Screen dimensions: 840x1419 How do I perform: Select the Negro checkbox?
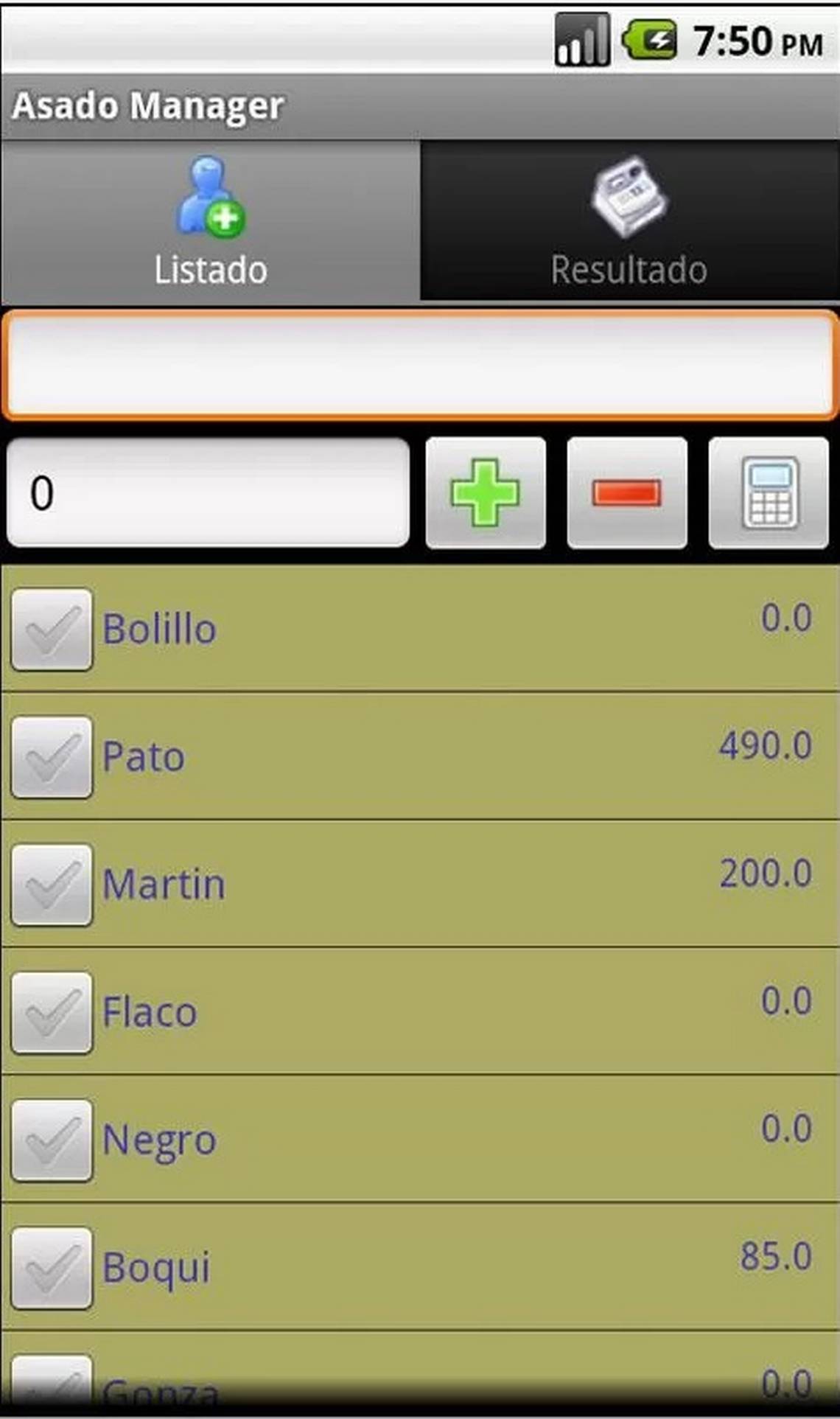(52, 1140)
